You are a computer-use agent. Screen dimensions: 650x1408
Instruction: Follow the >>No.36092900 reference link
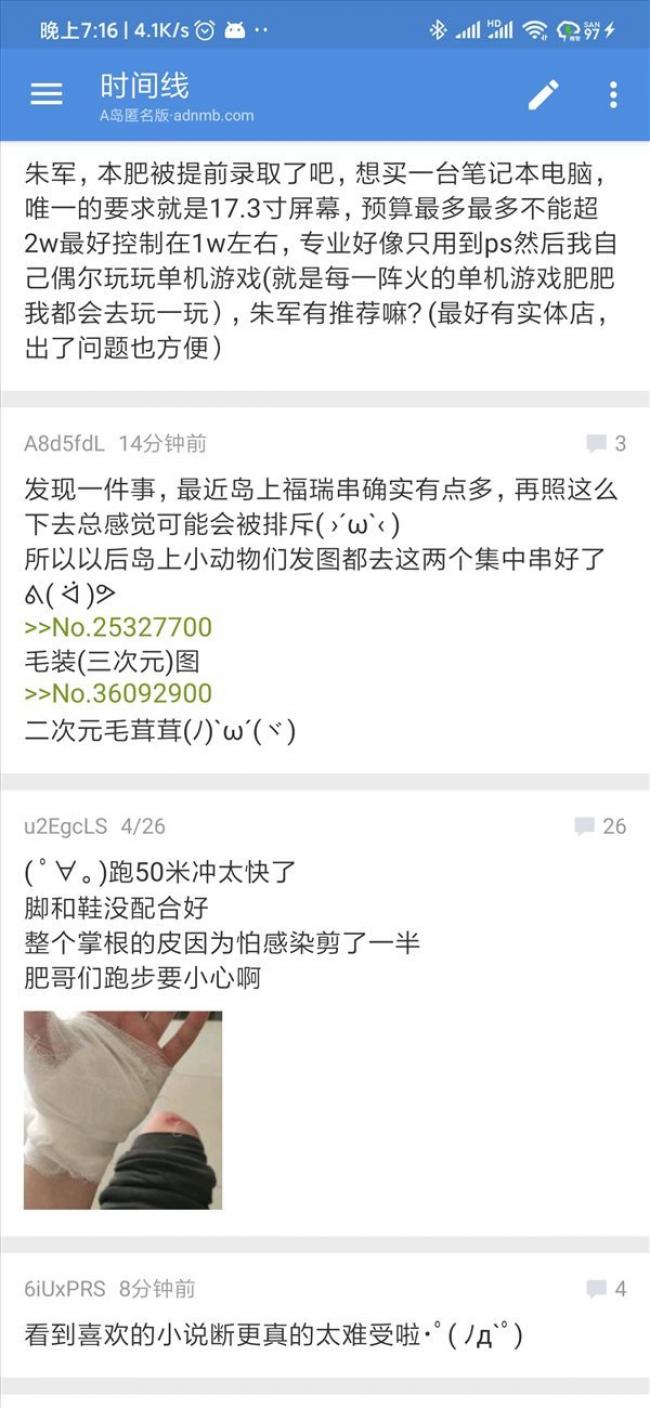tap(118, 693)
